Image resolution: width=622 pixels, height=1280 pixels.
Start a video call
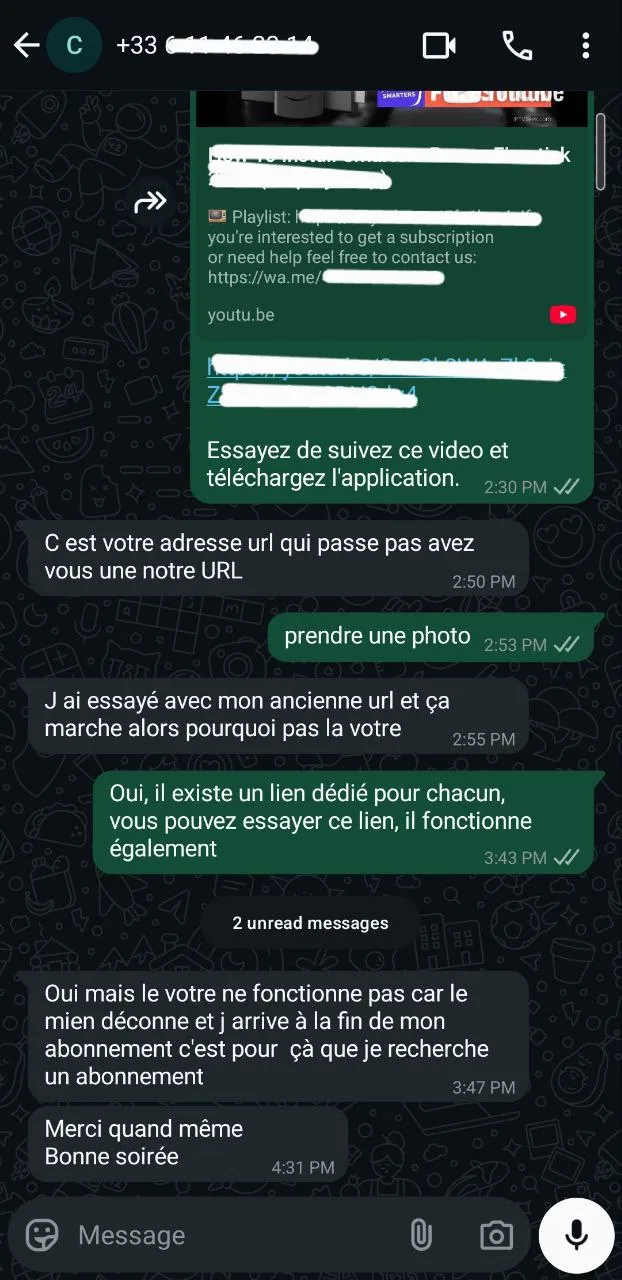point(439,45)
